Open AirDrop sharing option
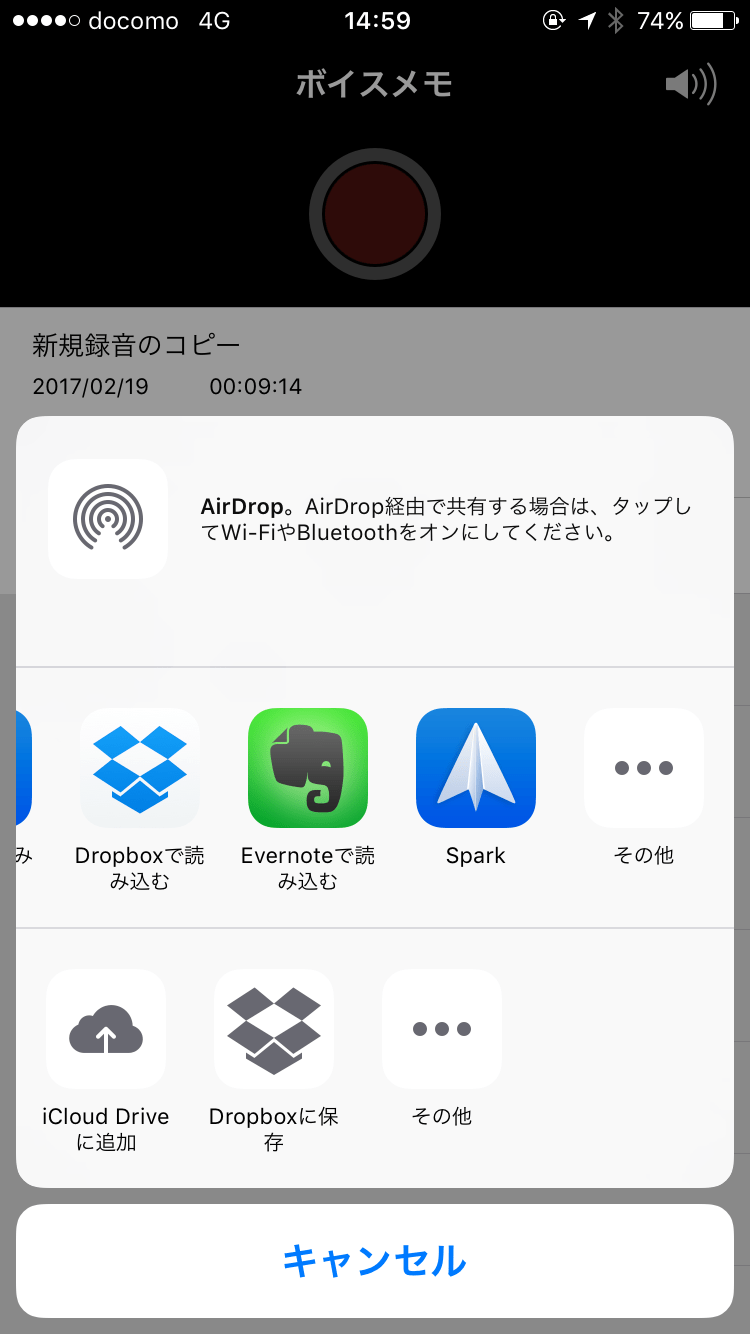The height and width of the screenshot is (1334, 750). click(107, 519)
